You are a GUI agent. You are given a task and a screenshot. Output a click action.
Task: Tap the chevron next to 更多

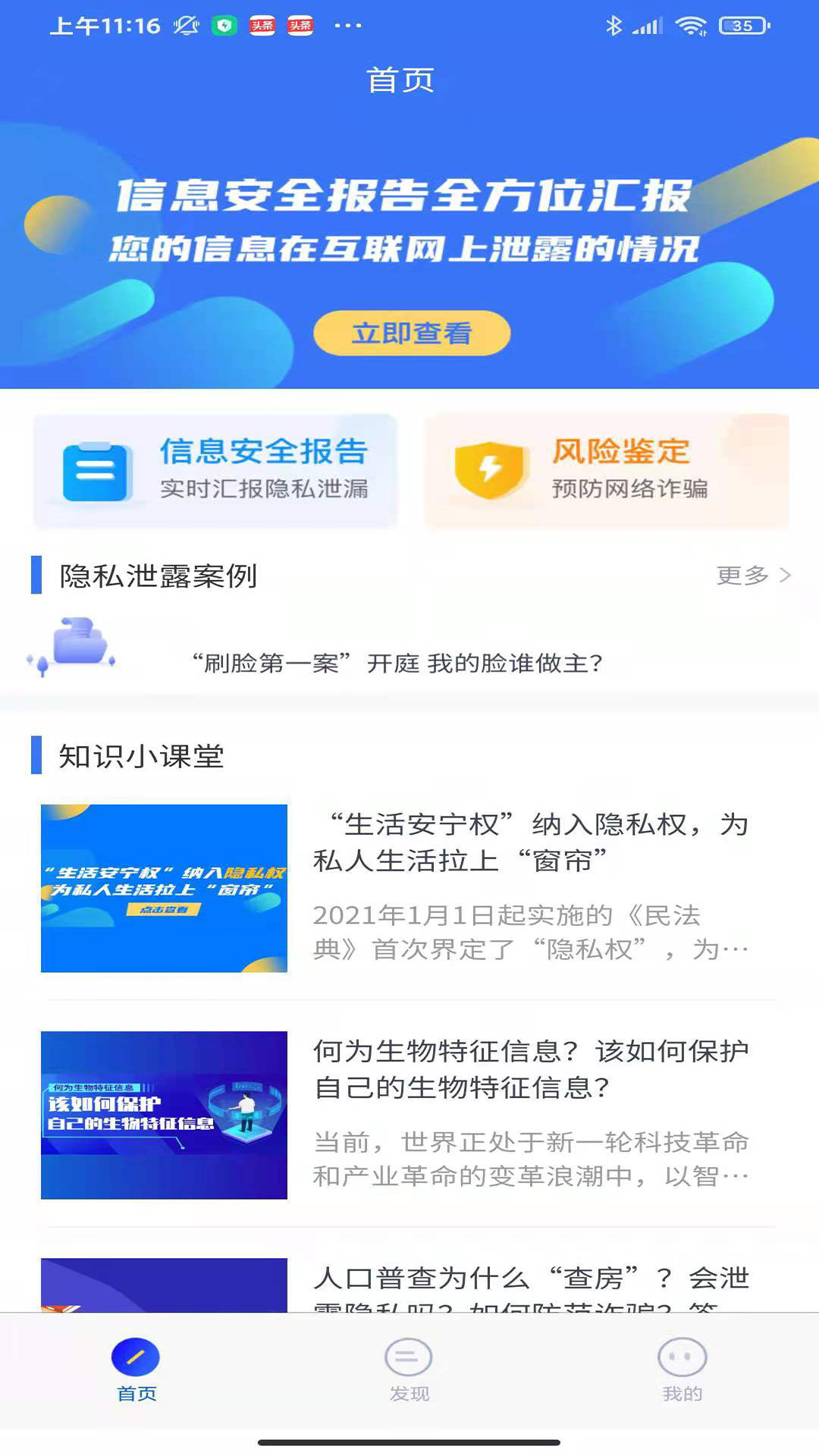coord(786,576)
